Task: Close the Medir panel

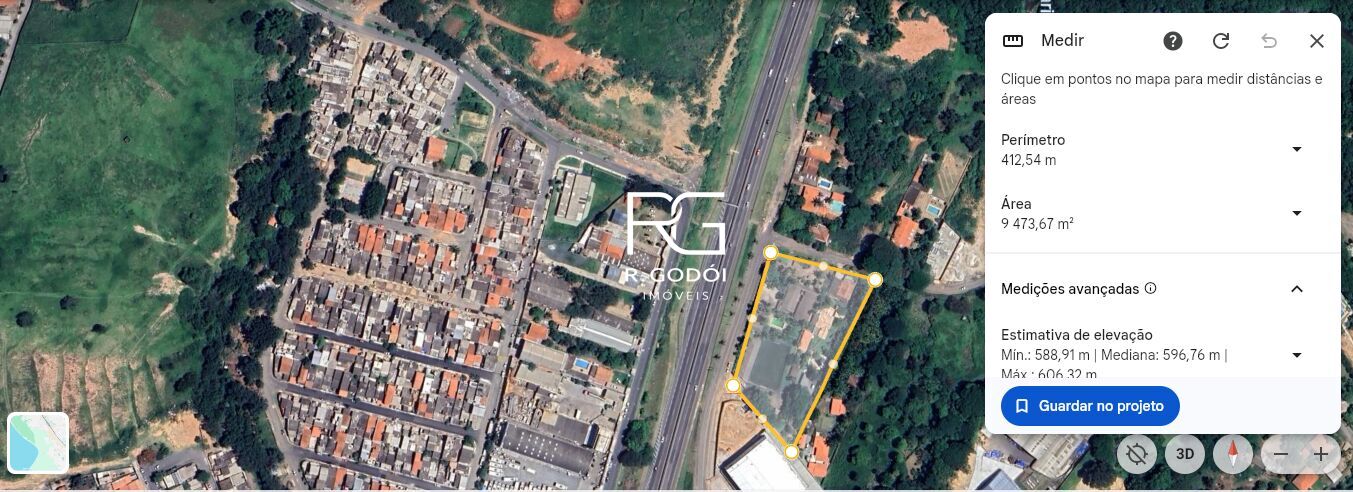Action: (x=1317, y=41)
